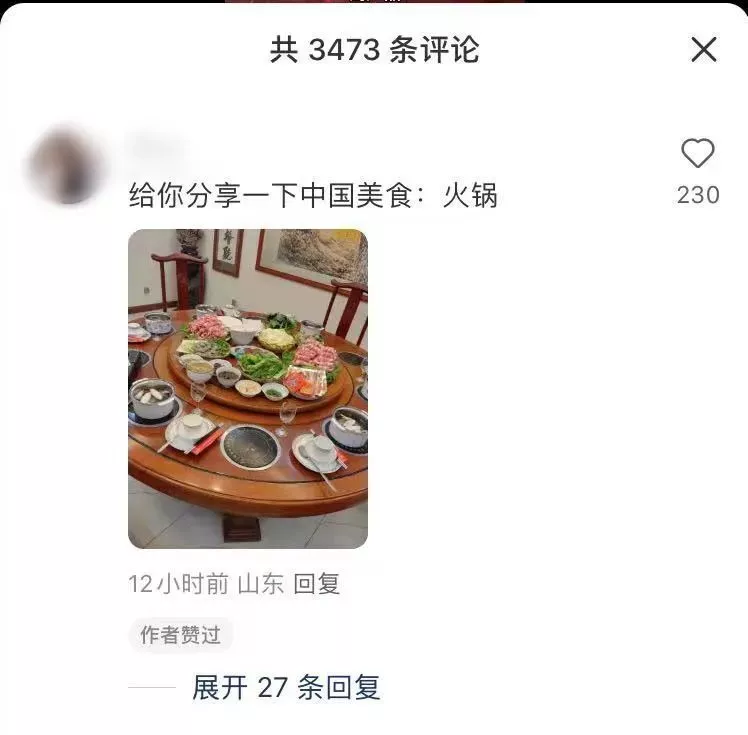This screenshot has width=748, height=735.
Task: Close the comments panel
Action: tap(704, 49)
